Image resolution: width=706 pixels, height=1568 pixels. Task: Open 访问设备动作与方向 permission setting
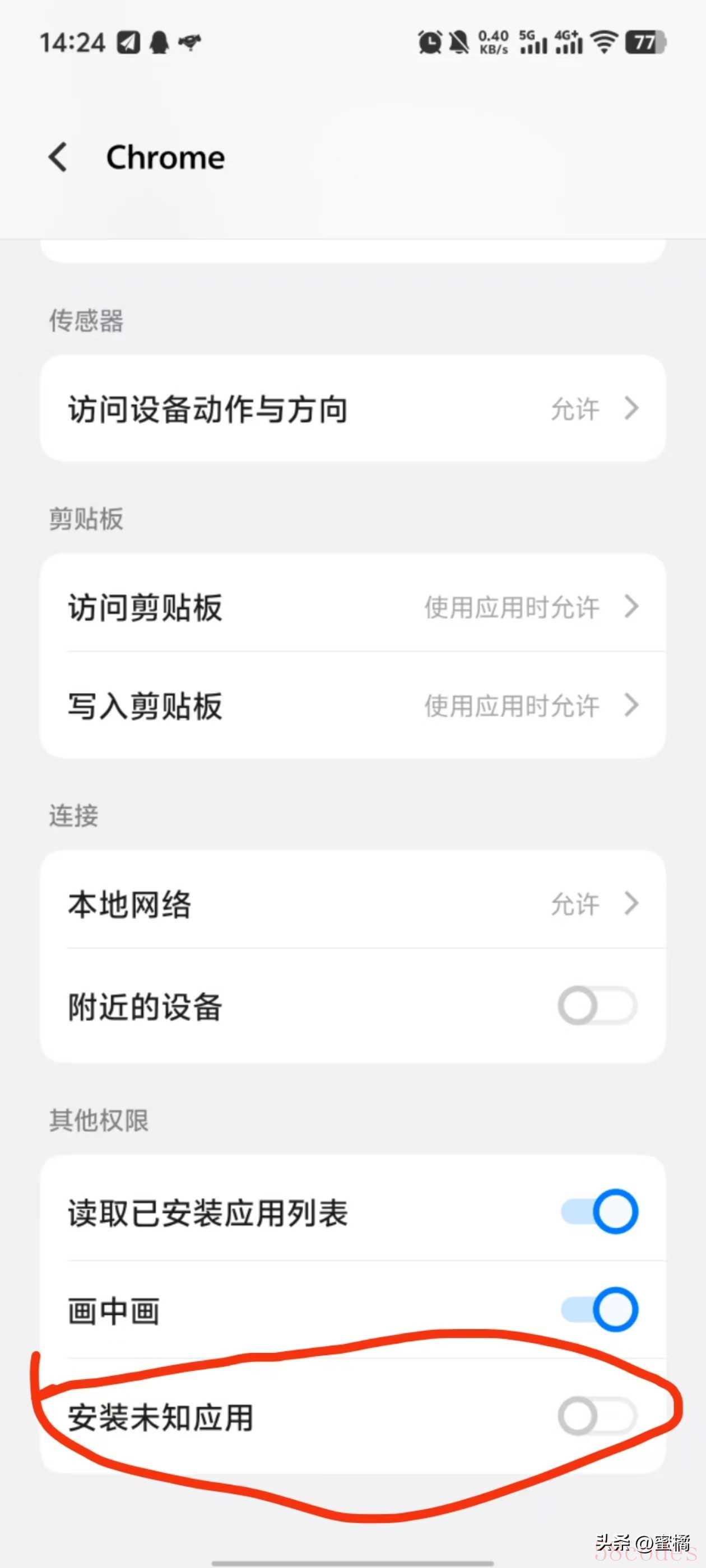pyautogui.click(x=352, y=408)
